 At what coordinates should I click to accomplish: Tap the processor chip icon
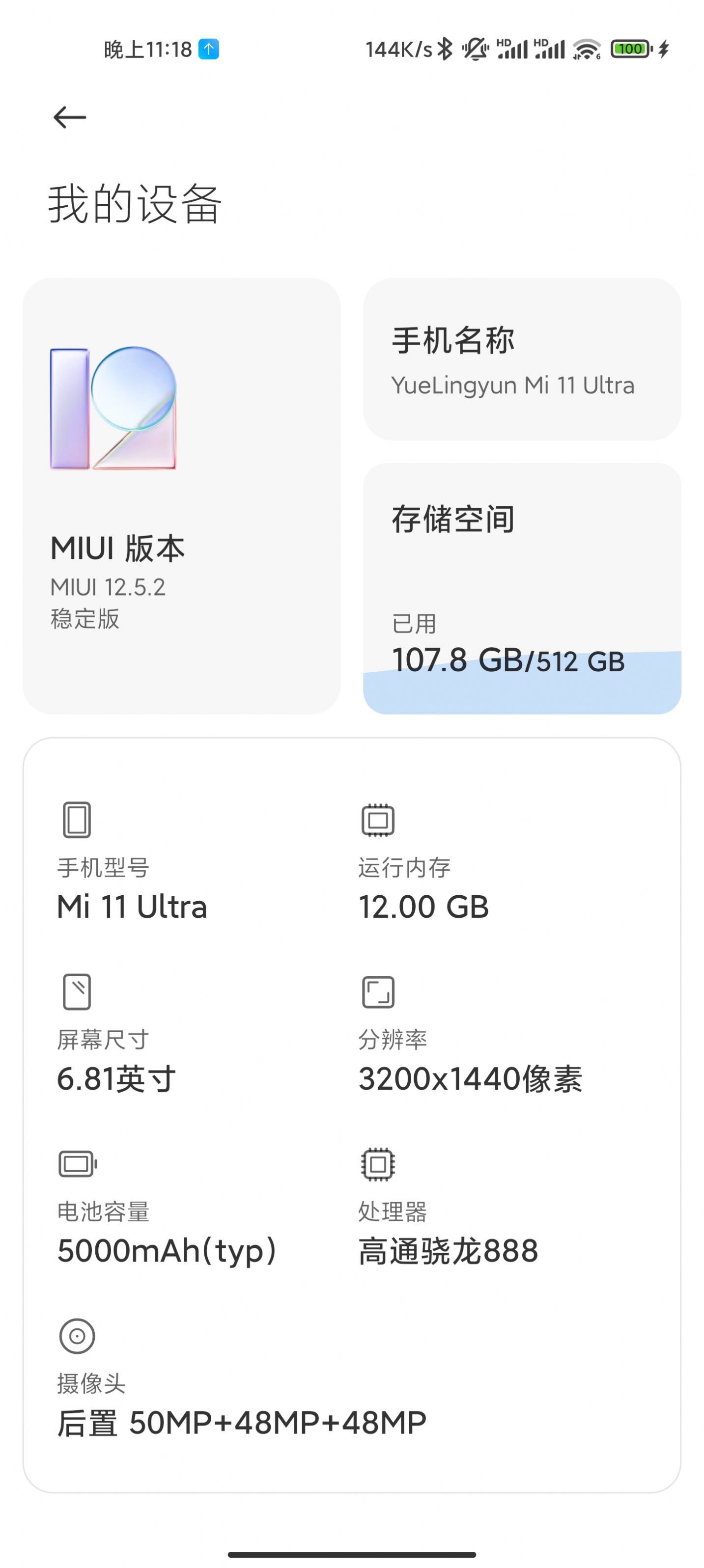coord(378,1164)
